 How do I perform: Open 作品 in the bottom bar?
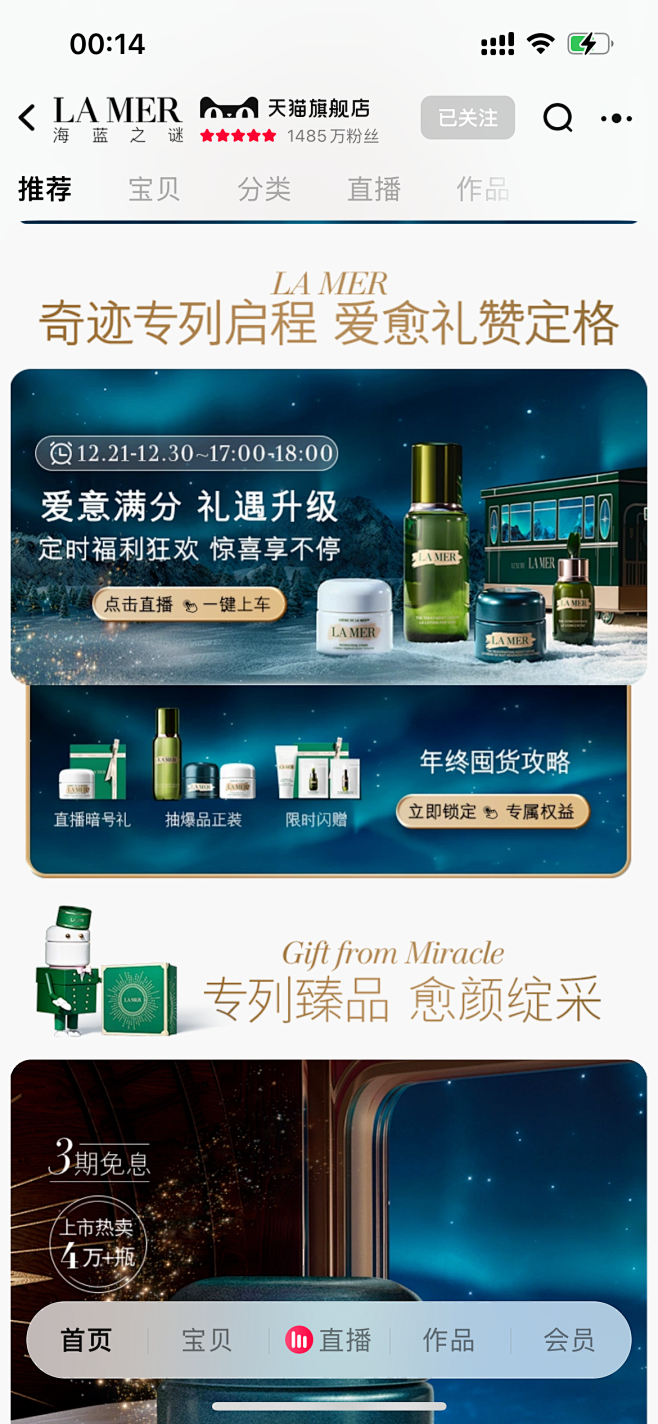click(449, 1340)
